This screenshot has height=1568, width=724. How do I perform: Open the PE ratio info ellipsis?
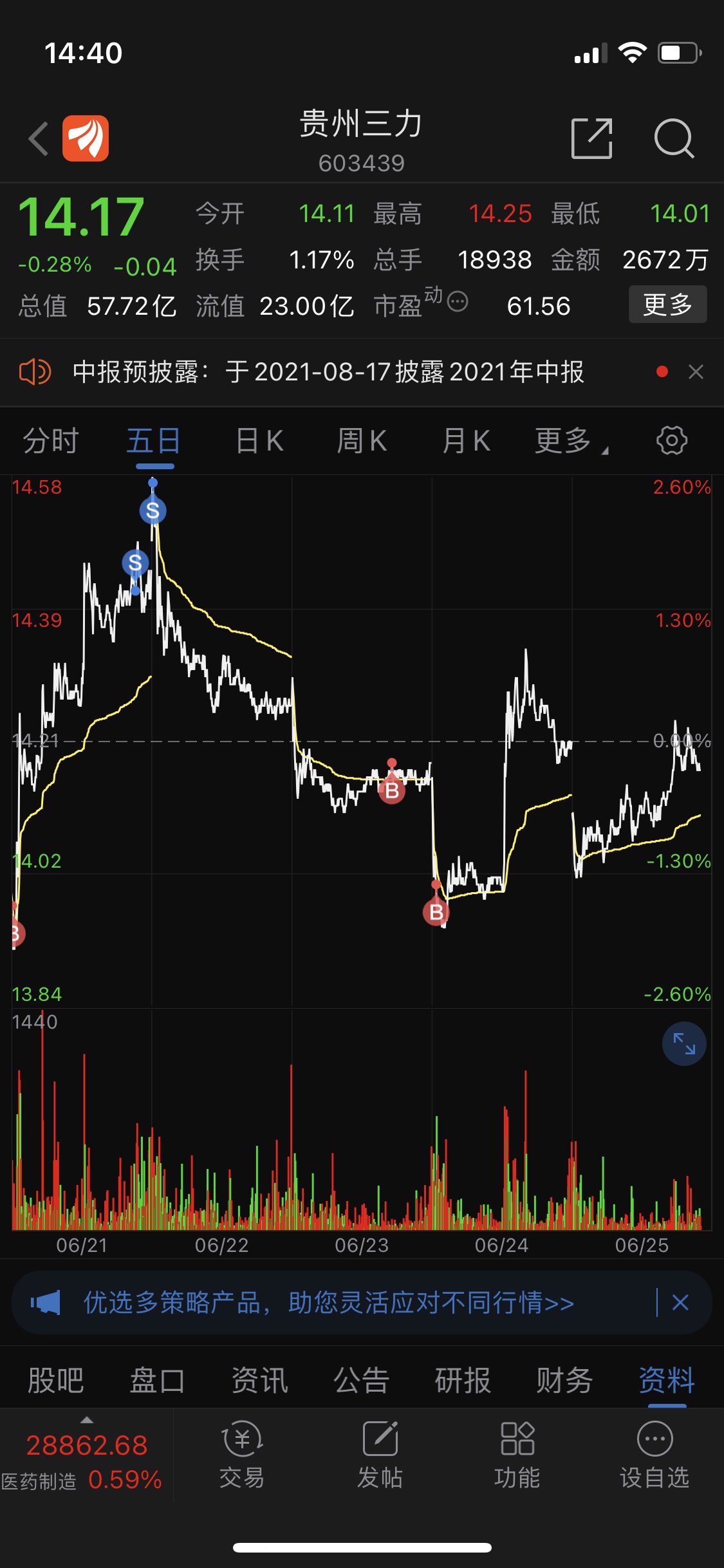pyautogui.click(x=456, y=303)
